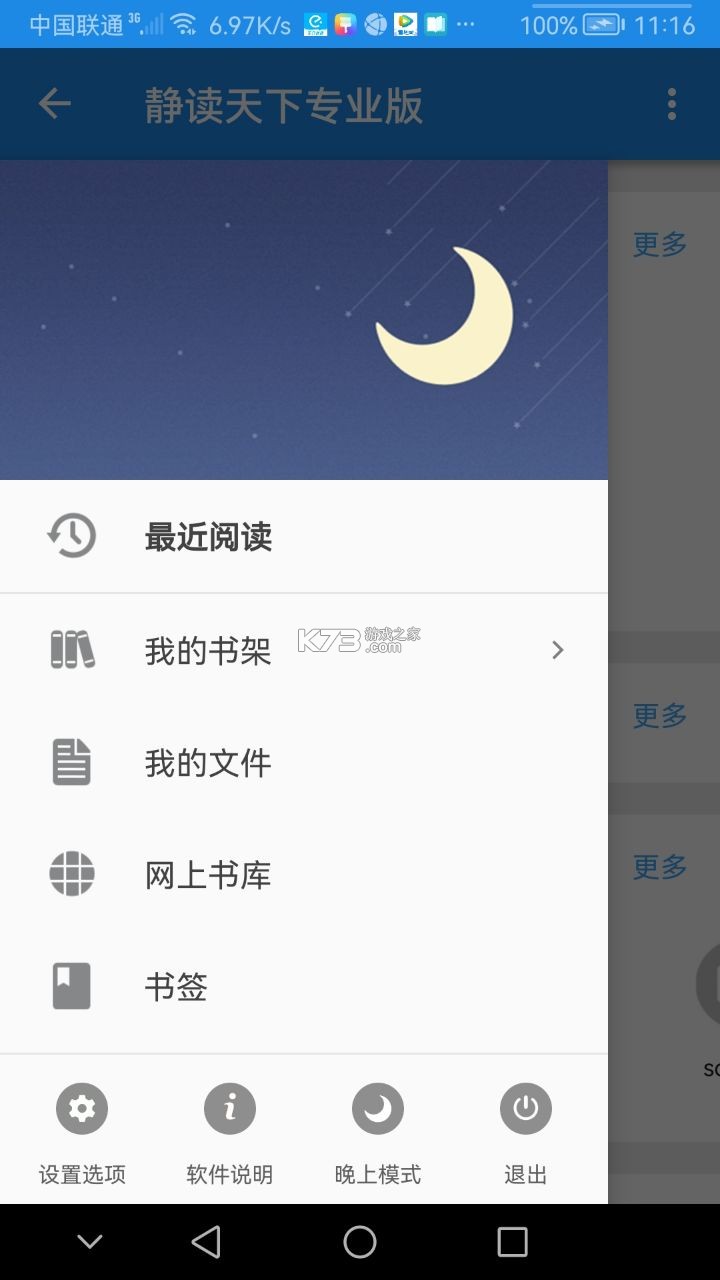Screen dimensions: 720x1280
Task: Click the topmost 更多 link
Action: [x=658, y=244]
